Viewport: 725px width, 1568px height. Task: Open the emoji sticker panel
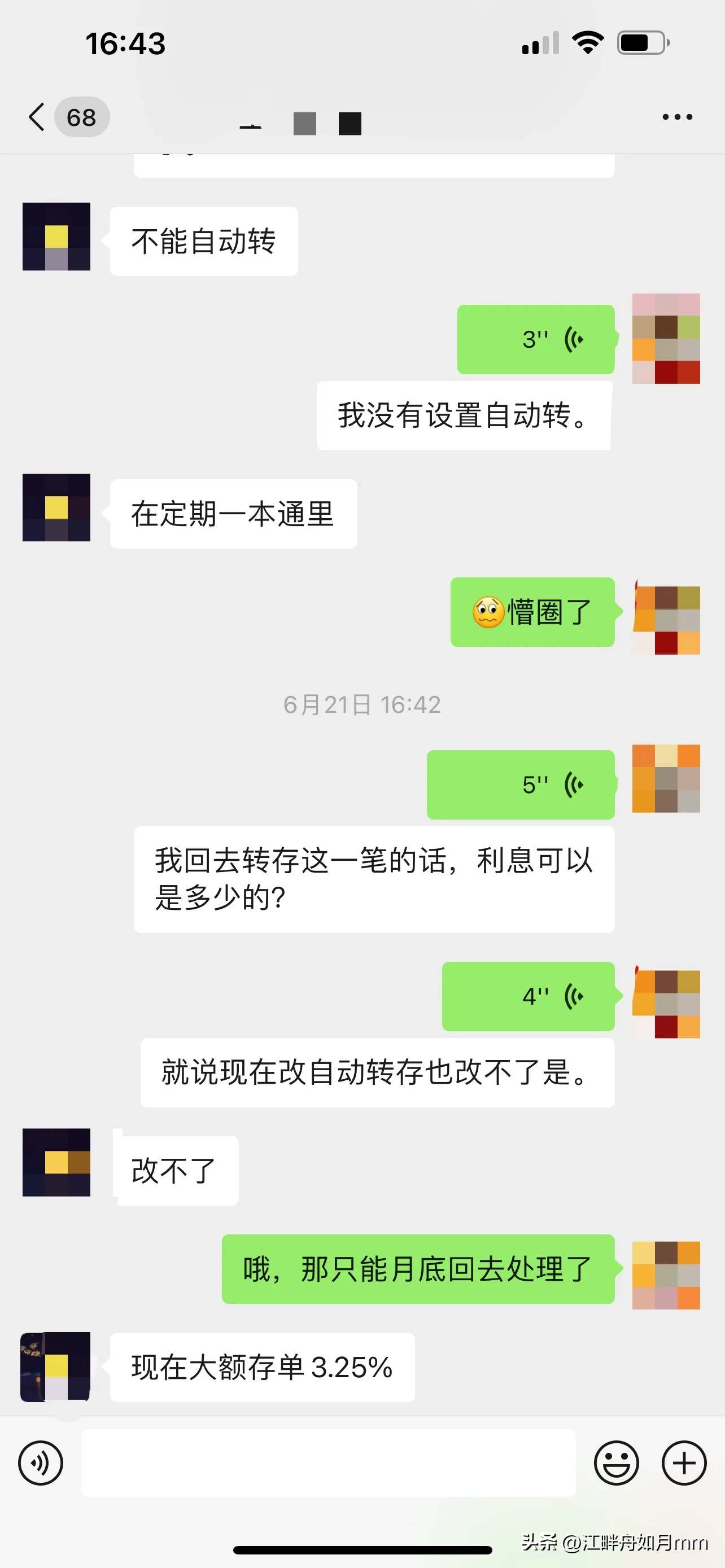coord(616,1462)
